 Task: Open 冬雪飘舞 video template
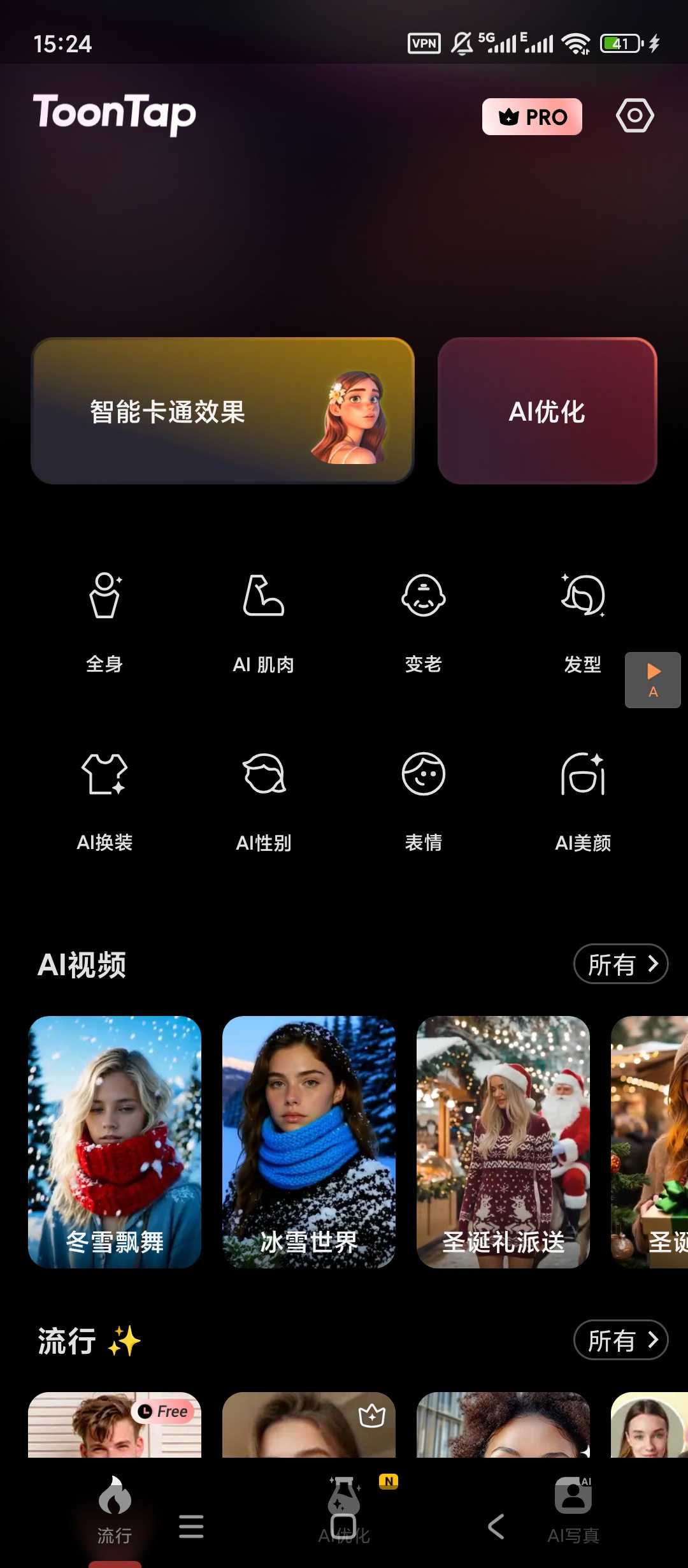115,1142
